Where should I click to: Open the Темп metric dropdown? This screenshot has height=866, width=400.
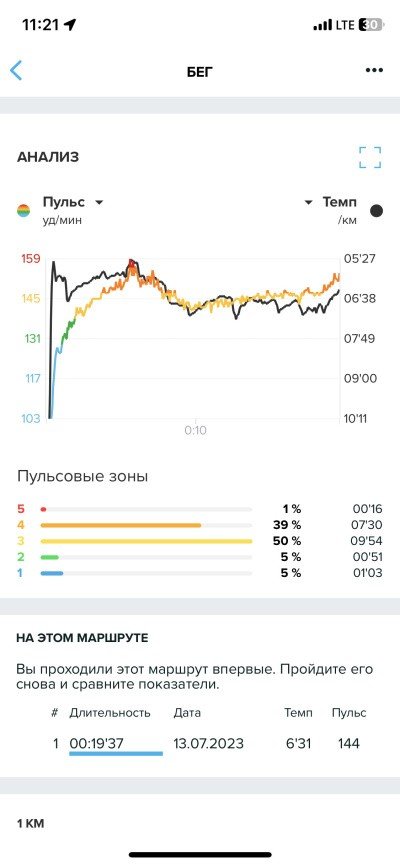coord(330,202)
